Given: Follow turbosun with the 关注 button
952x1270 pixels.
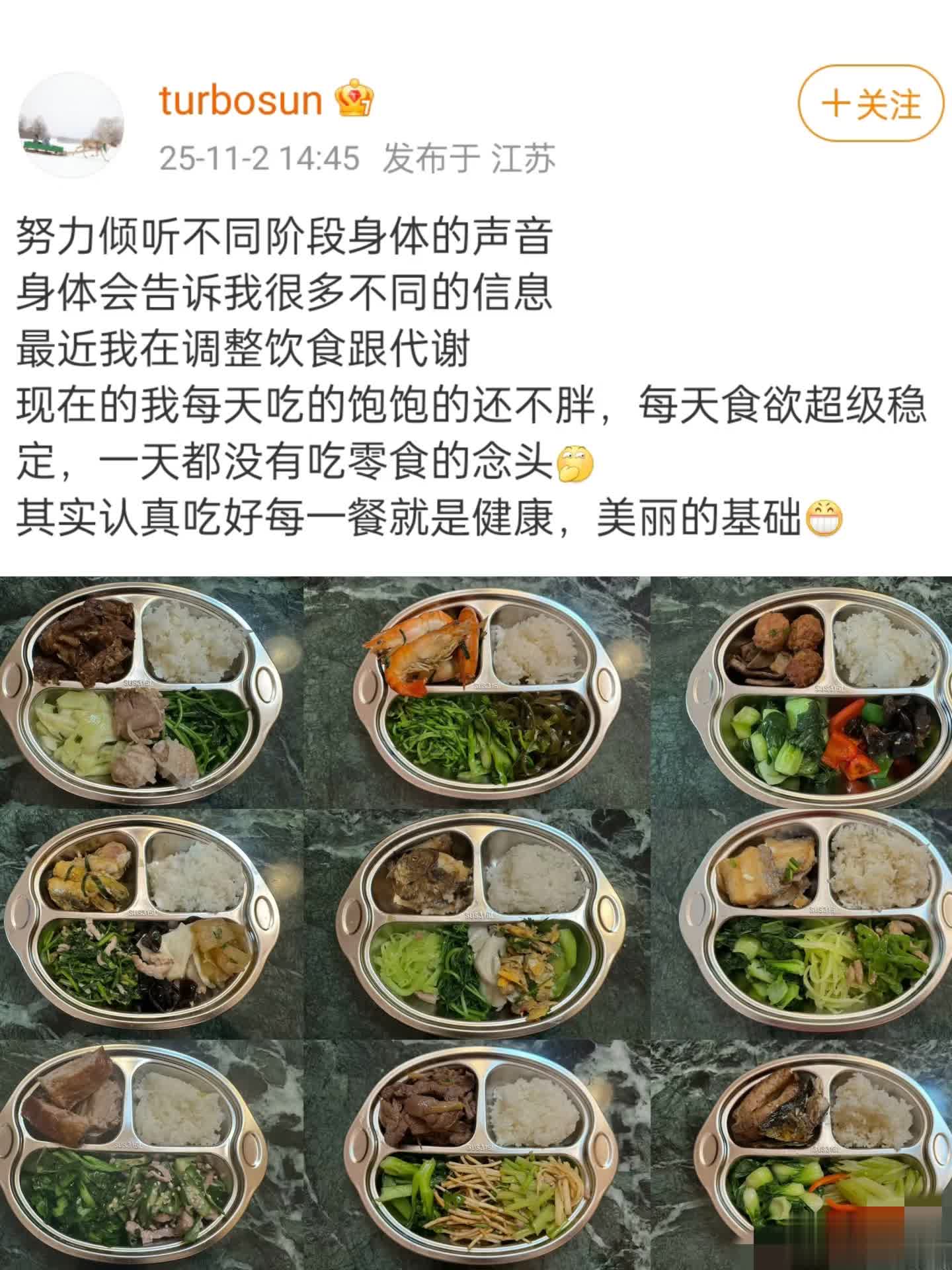Looking at the screenshot, I should click(x=871, y=104).
